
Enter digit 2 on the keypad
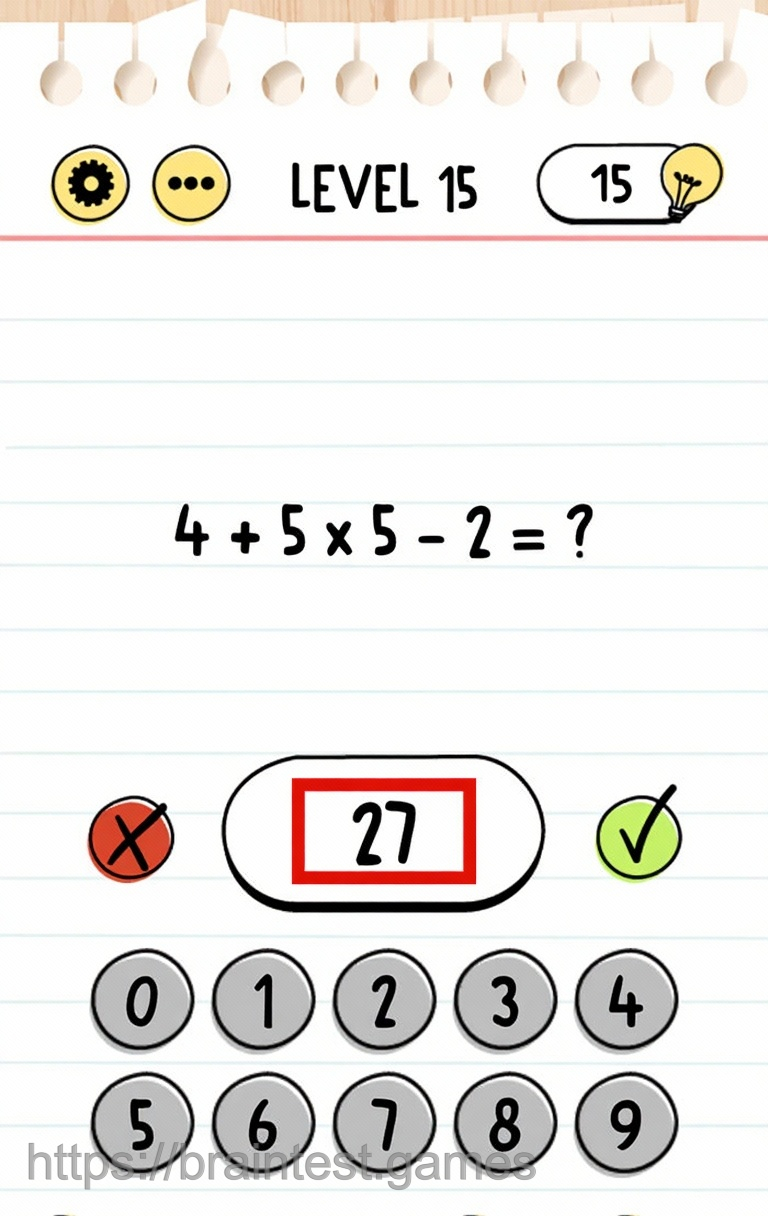click(384, 1000)
